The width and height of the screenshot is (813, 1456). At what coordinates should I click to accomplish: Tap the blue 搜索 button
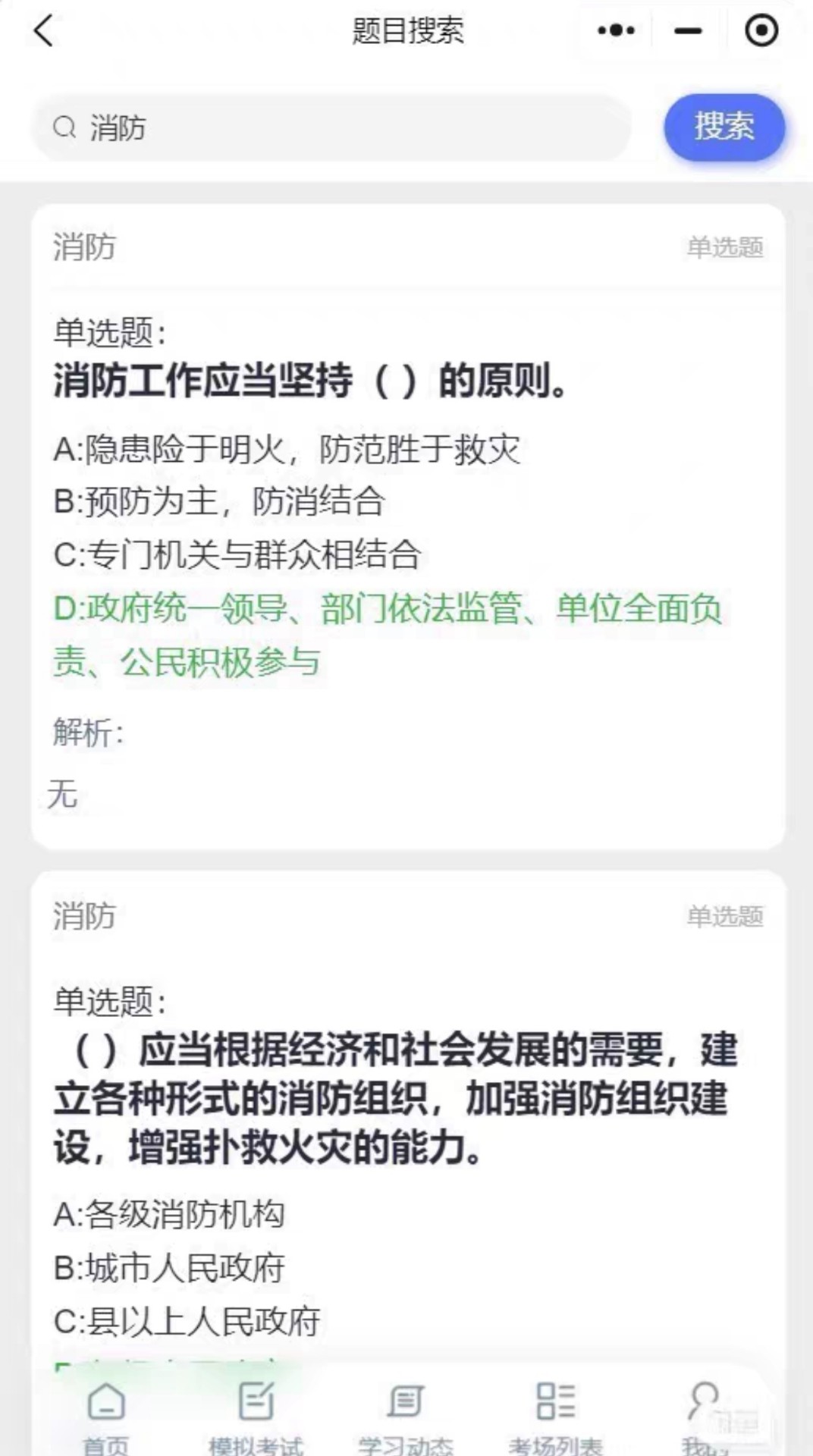[724, 127]
